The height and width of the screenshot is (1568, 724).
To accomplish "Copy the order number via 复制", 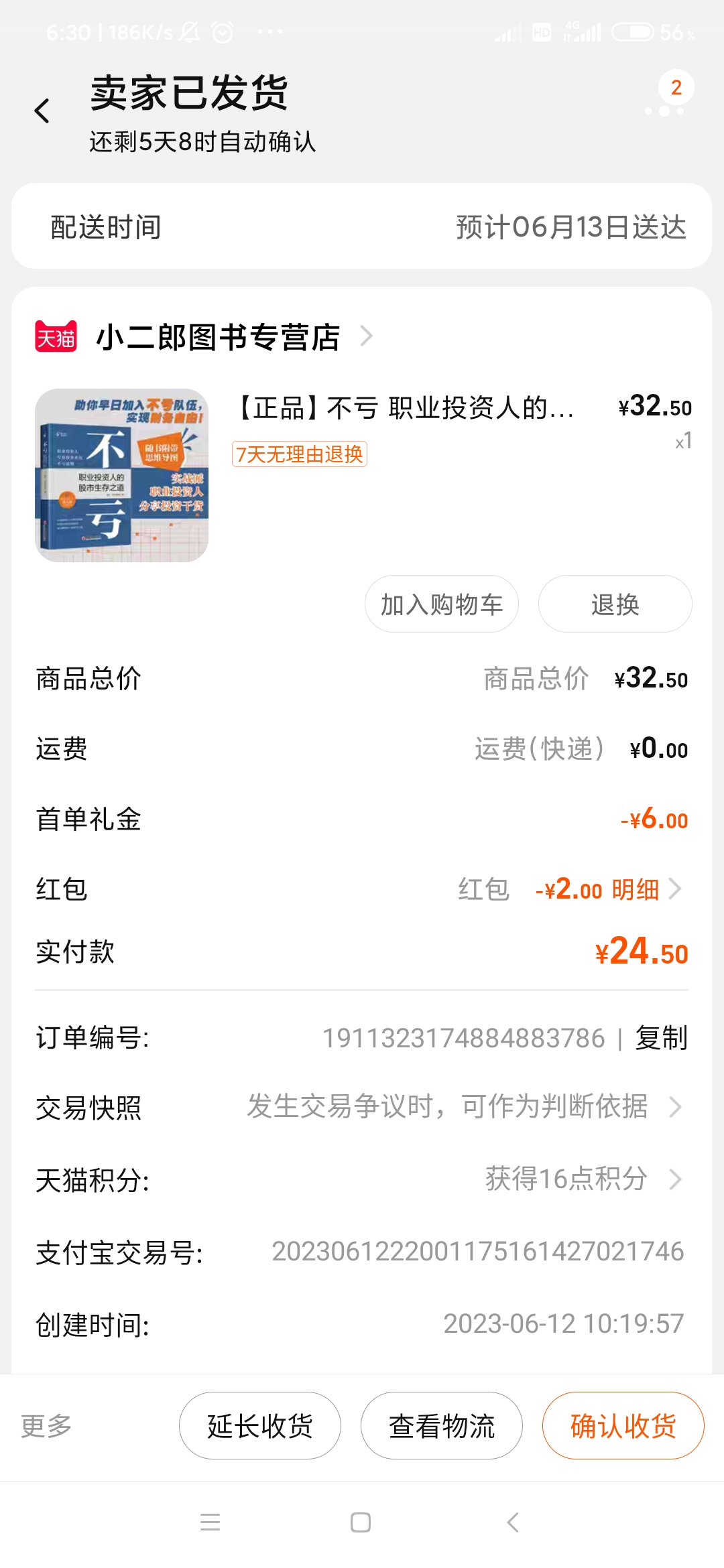I will coord(661,1038).
